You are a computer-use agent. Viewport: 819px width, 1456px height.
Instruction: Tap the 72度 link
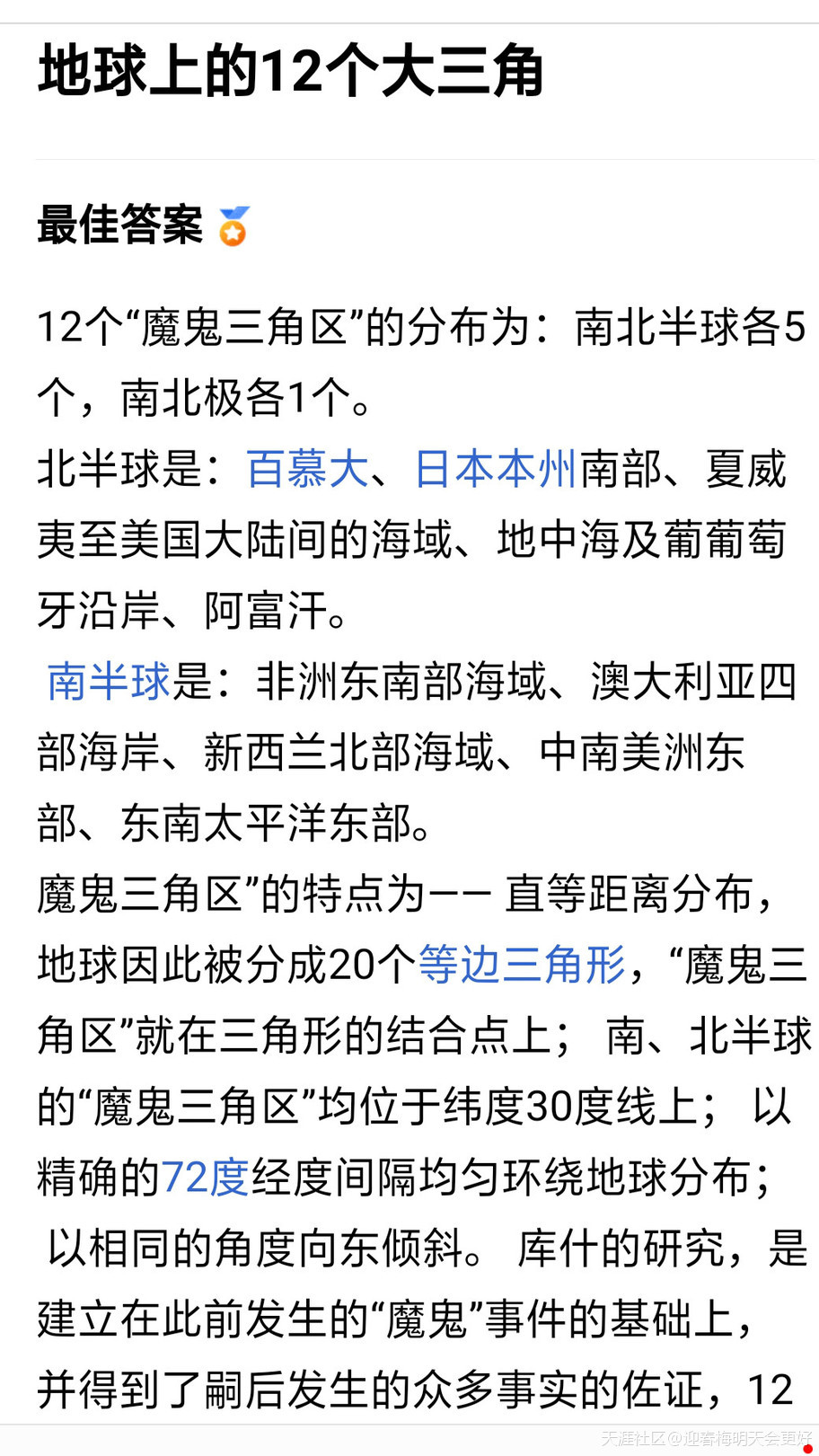click(x=206, y=1177)
